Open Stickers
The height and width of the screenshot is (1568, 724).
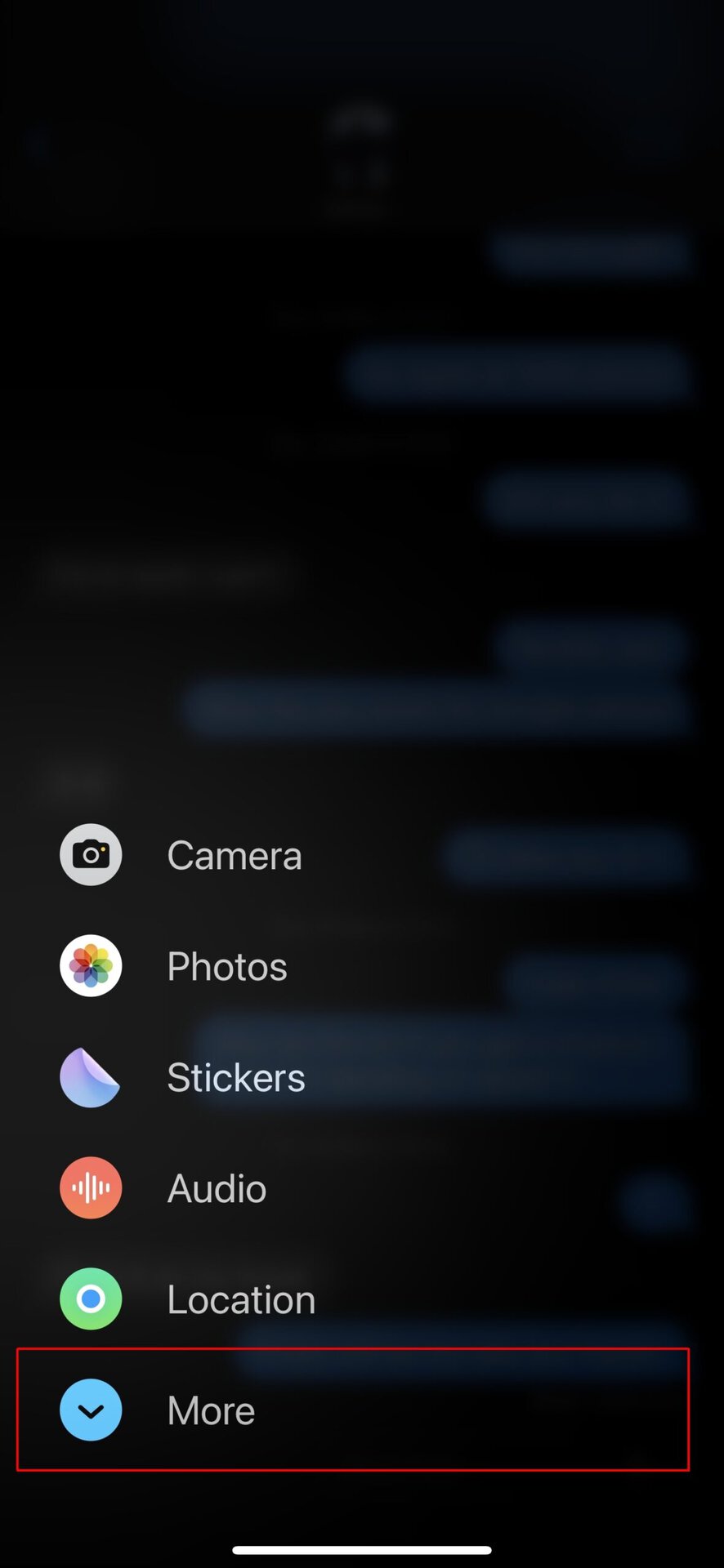(x=181, y=1077)
